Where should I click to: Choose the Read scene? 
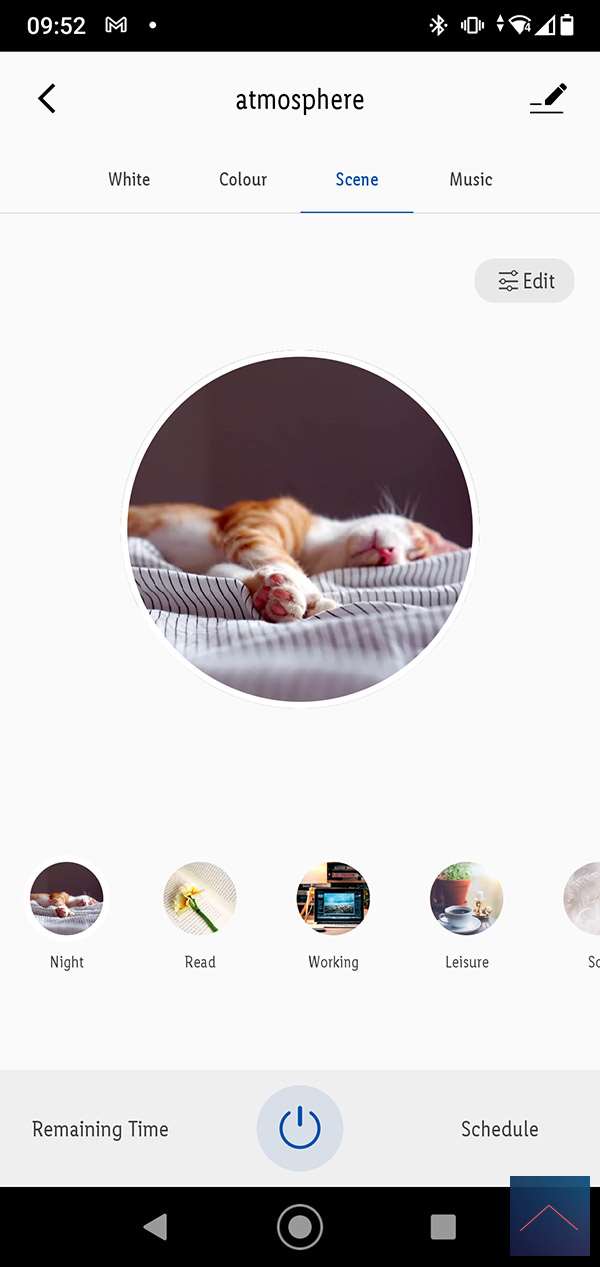point(200,898)
